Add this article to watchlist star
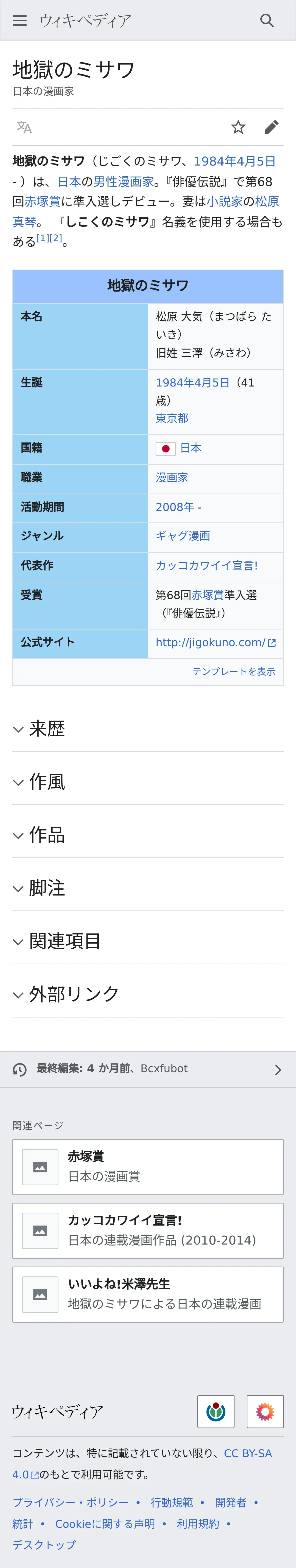This screenshot has width=296, height=1568. [x=238, y=127]
